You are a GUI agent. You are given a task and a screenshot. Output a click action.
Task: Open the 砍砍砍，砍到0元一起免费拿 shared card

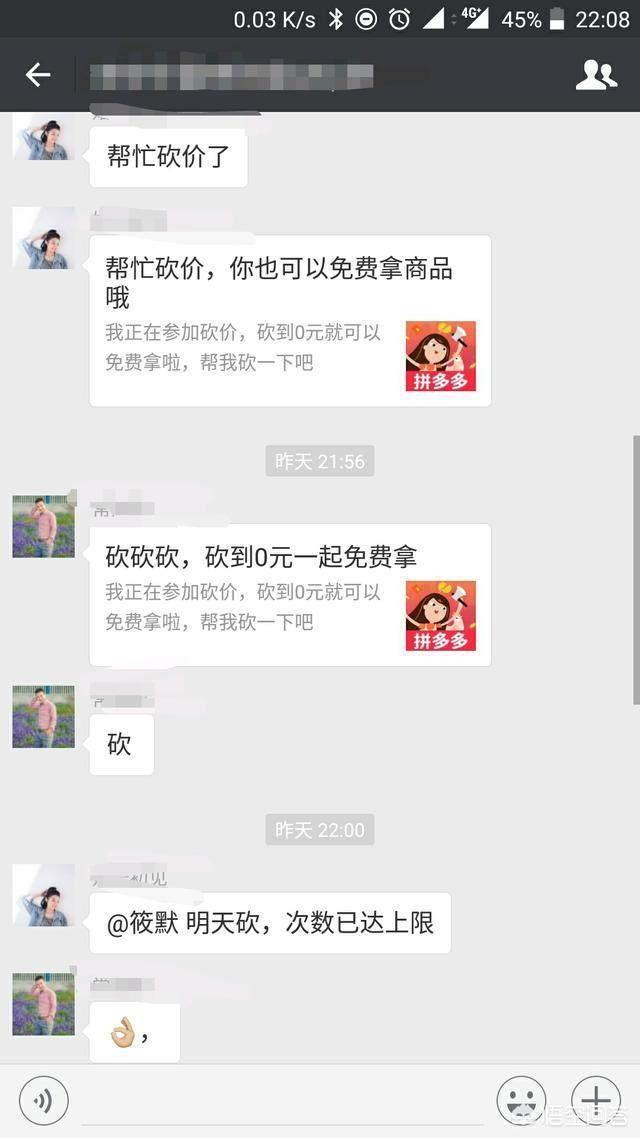pos(290,594)
